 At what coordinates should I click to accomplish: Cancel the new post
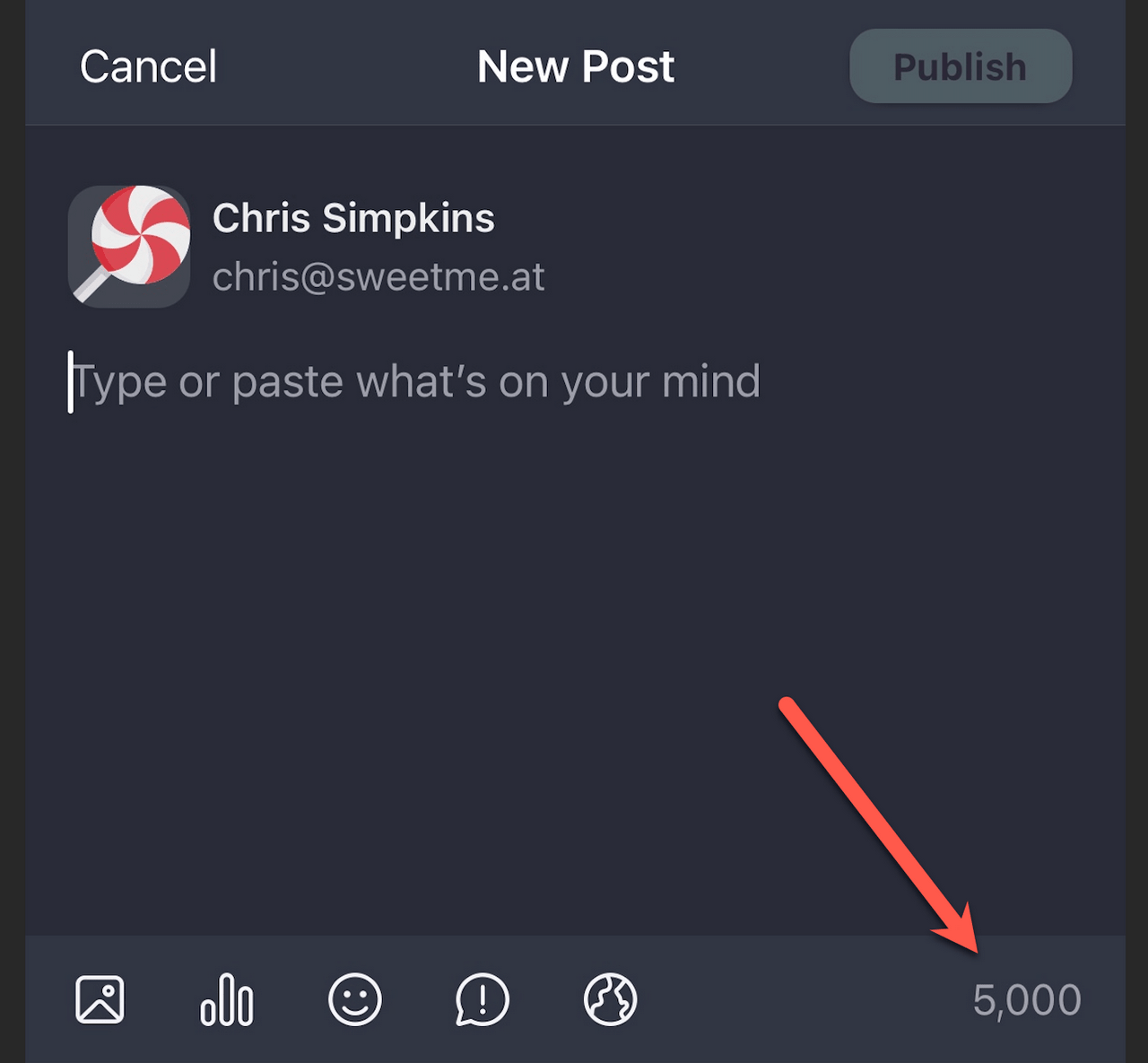[148, 66]
